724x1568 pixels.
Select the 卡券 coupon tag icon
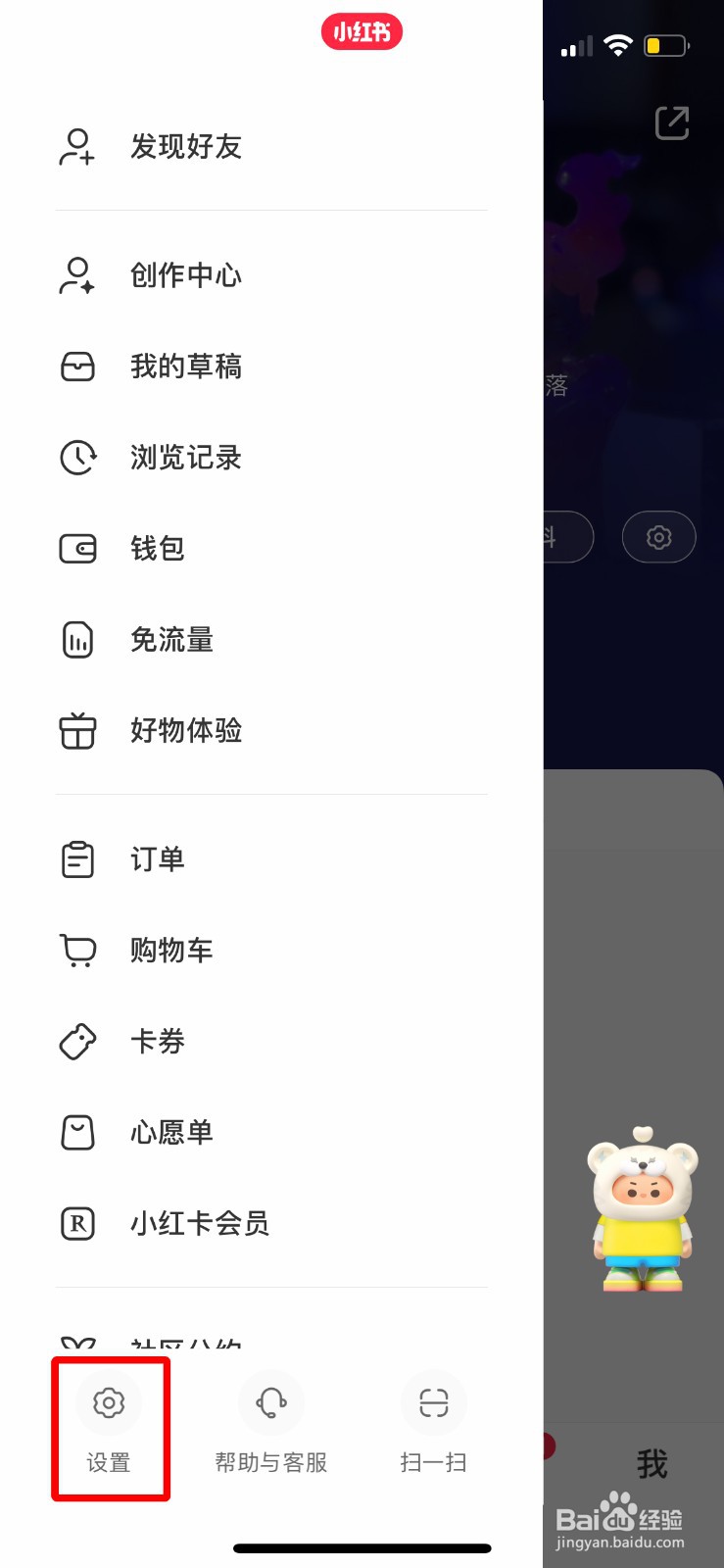pyautogui.click(x=78, y=1041)
